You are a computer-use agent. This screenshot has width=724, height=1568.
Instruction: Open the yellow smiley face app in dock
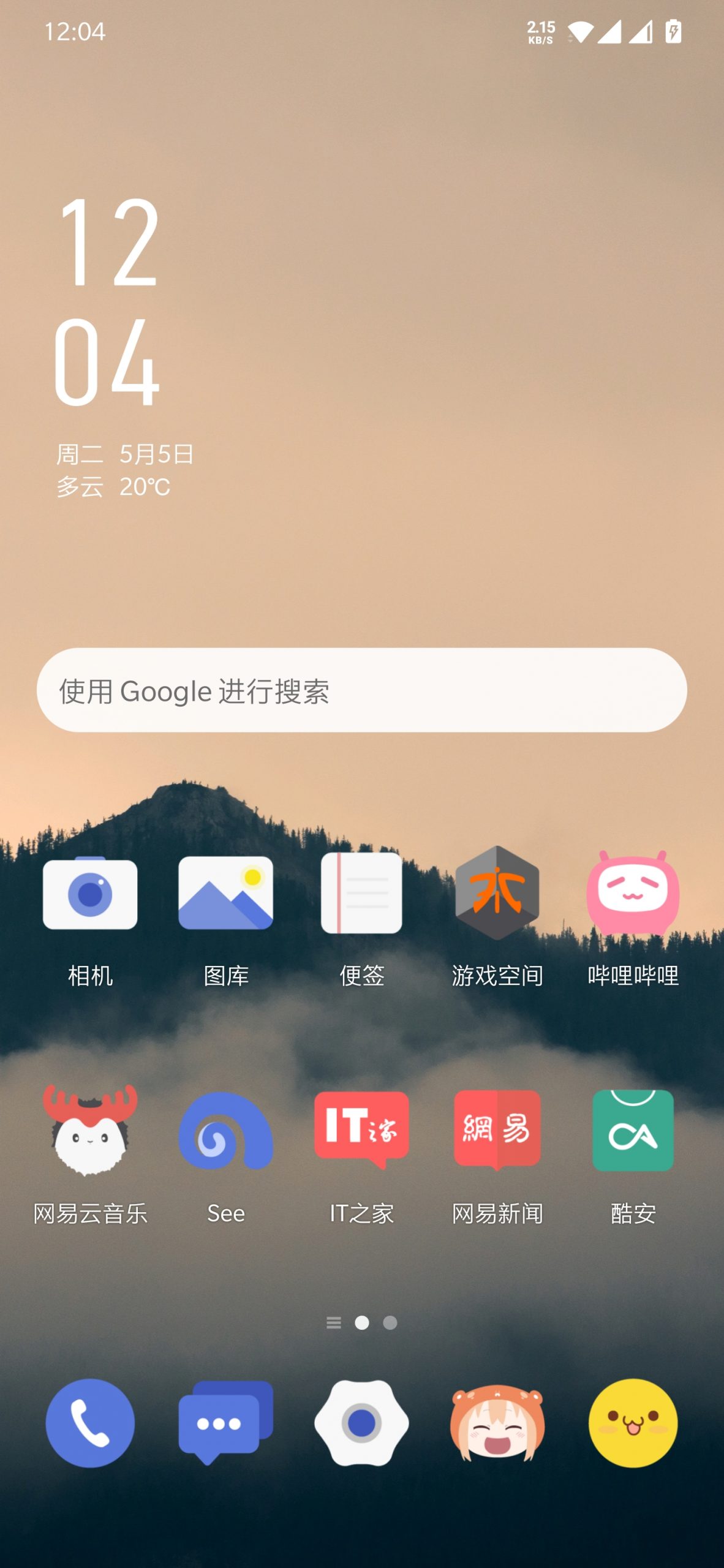[x=633, y=1423]
